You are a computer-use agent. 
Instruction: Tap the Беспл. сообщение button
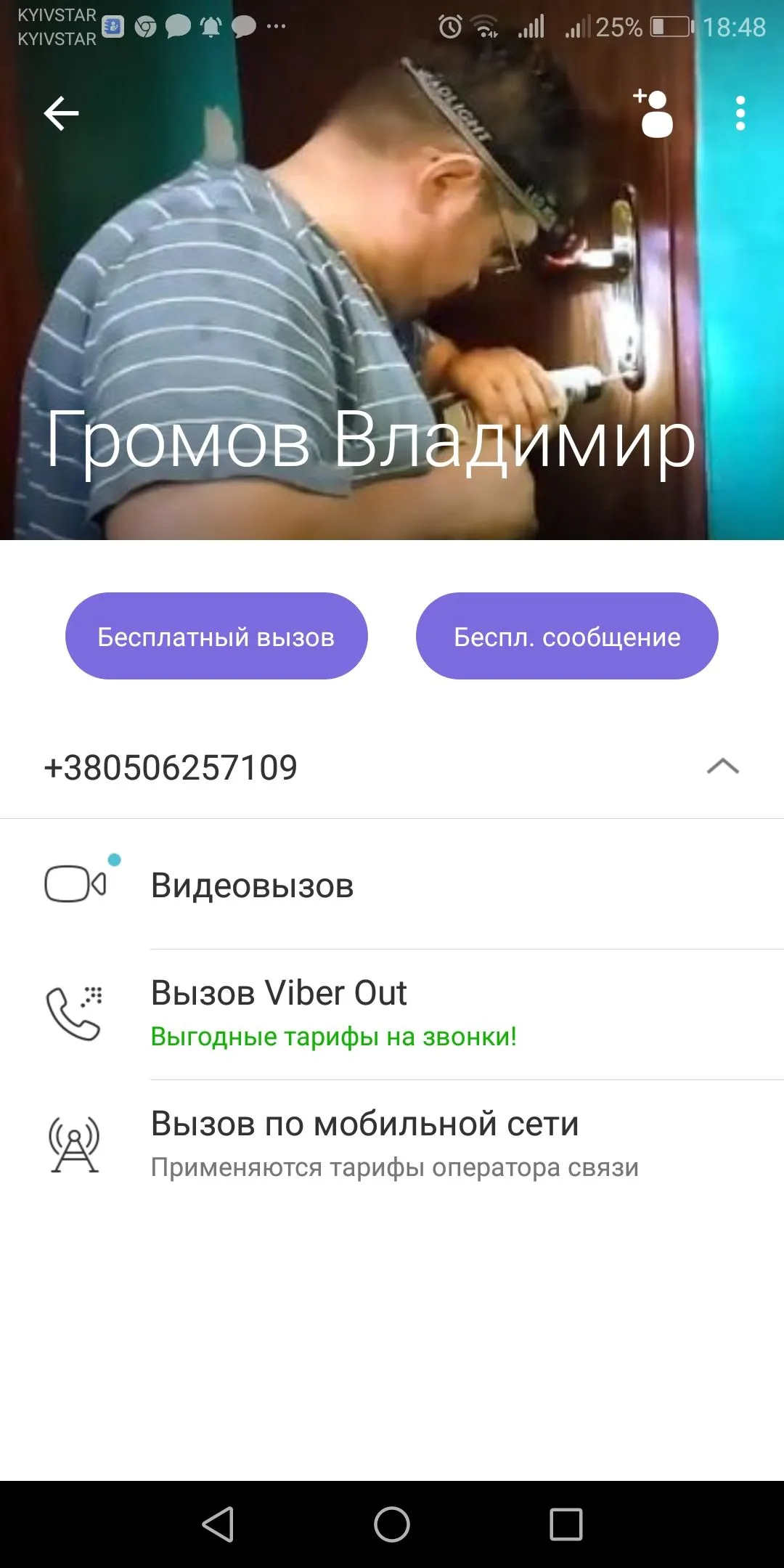tap(567, 637)
